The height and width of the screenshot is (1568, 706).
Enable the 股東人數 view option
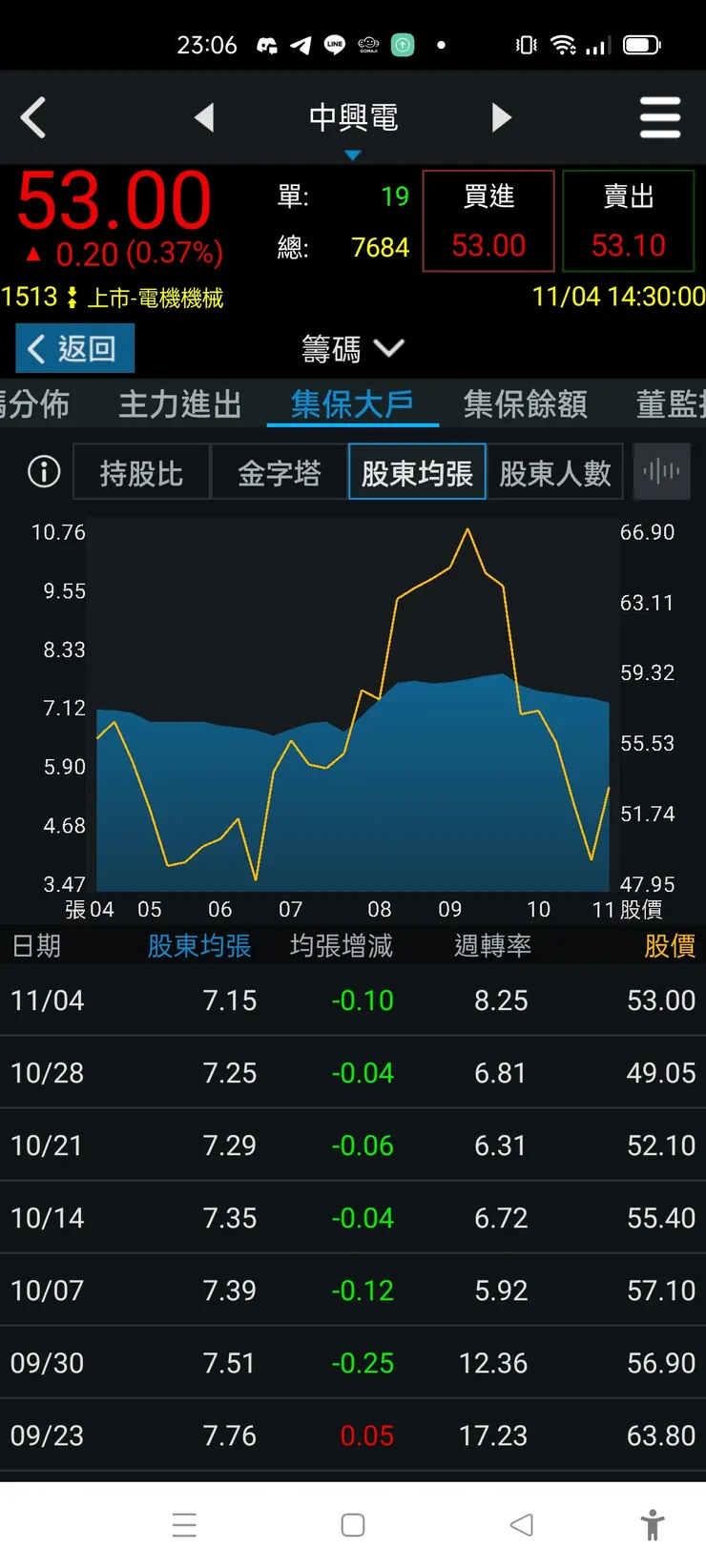point(555,471)
